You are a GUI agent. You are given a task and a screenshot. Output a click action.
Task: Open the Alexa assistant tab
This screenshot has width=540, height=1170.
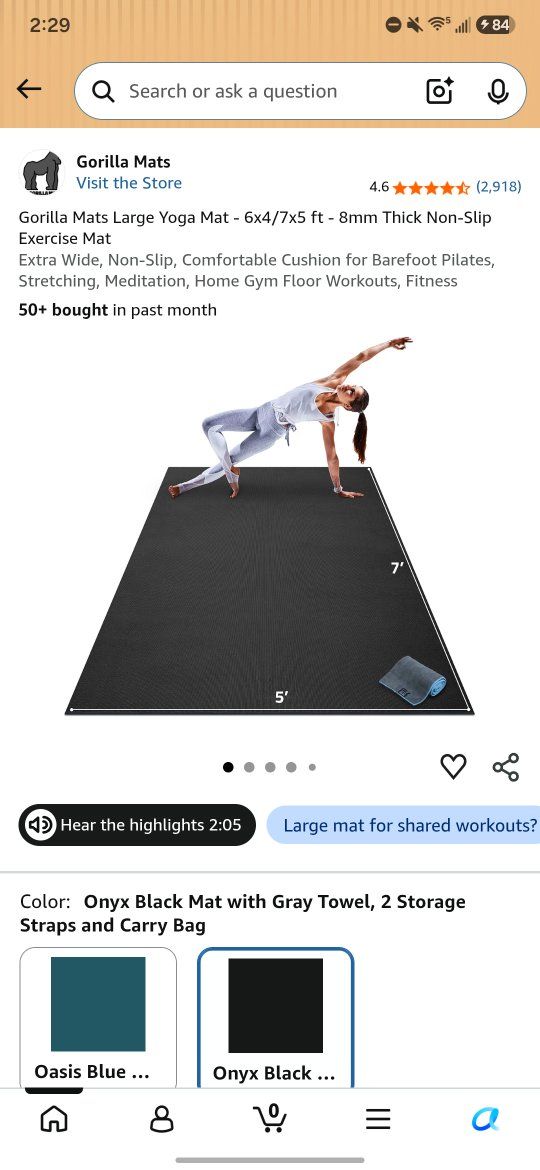pos(486,1119)
